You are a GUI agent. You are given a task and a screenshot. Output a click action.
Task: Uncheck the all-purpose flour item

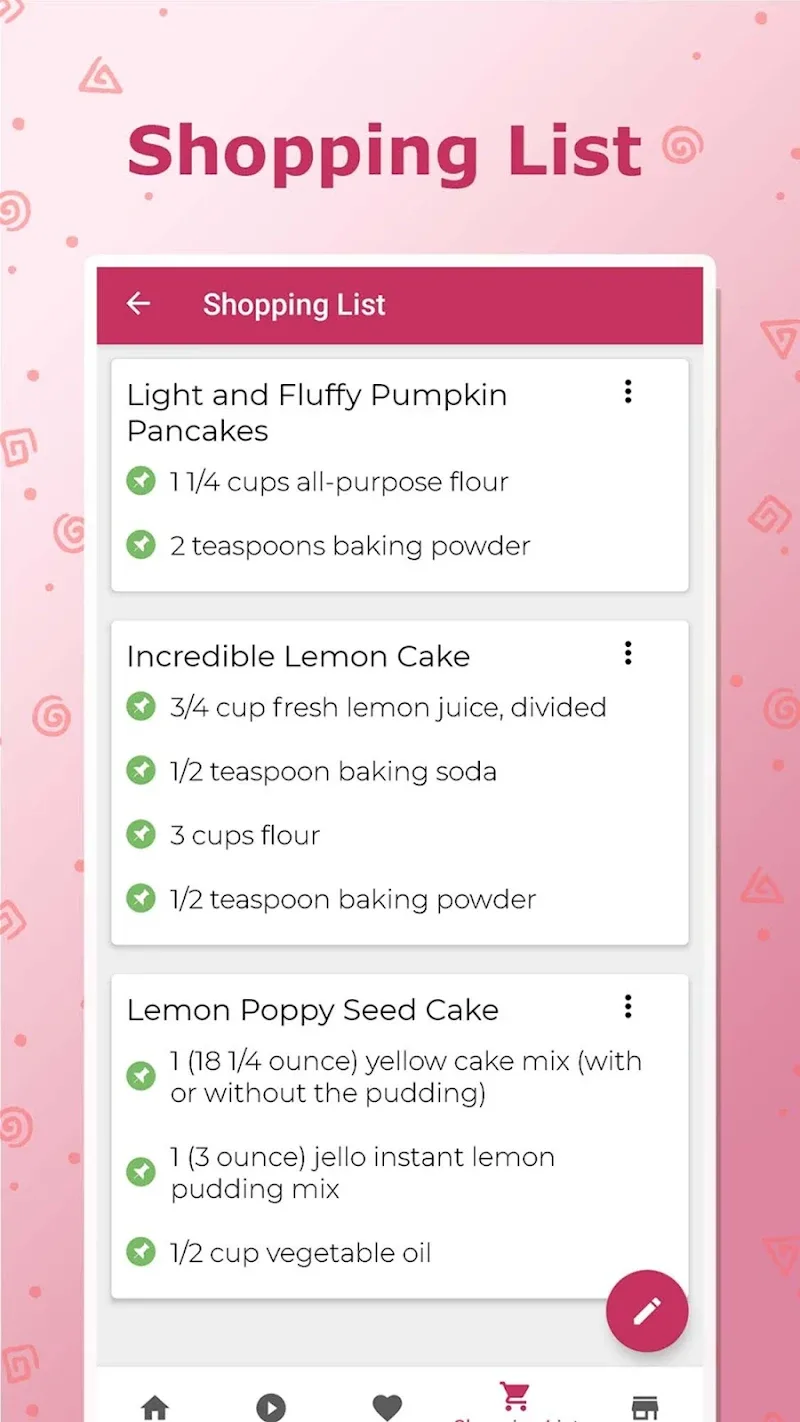tap(141, 481)
